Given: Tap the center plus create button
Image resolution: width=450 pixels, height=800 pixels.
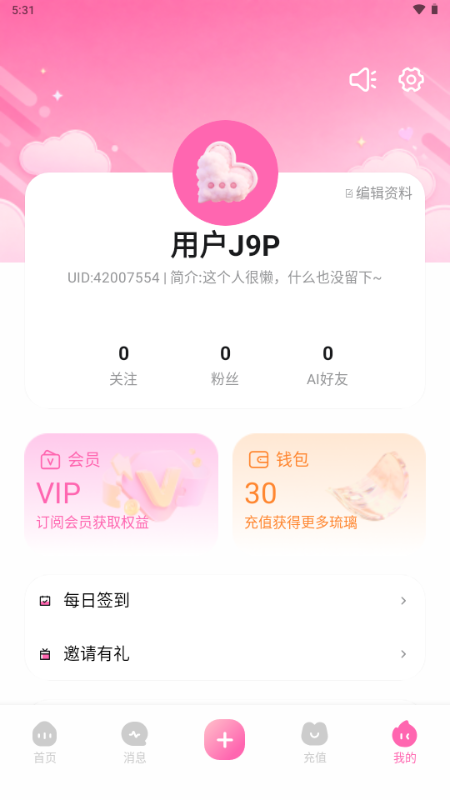Looking at the screenshot, I should (224, 740).
